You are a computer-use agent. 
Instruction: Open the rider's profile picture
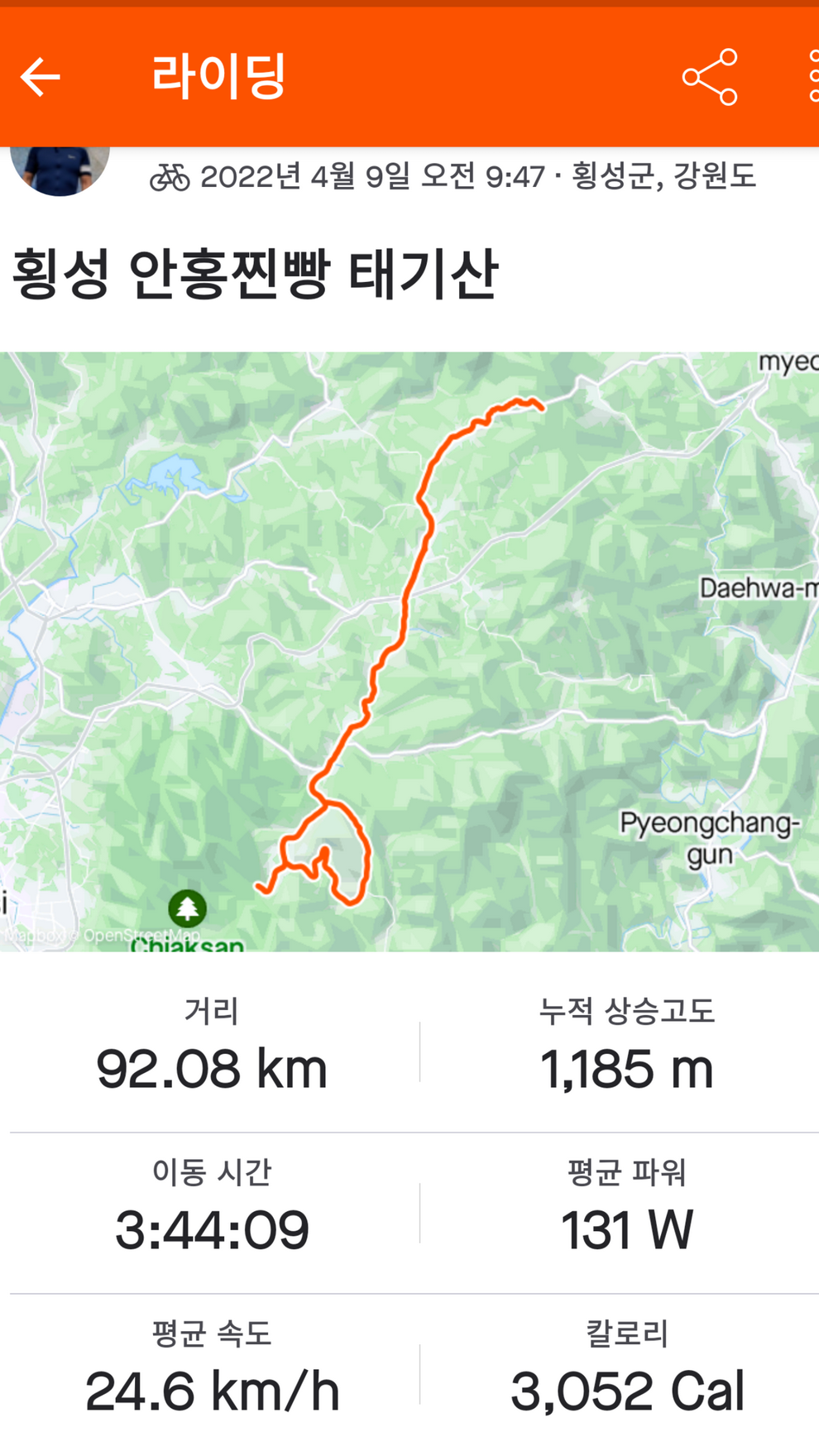tap(60, 168)
